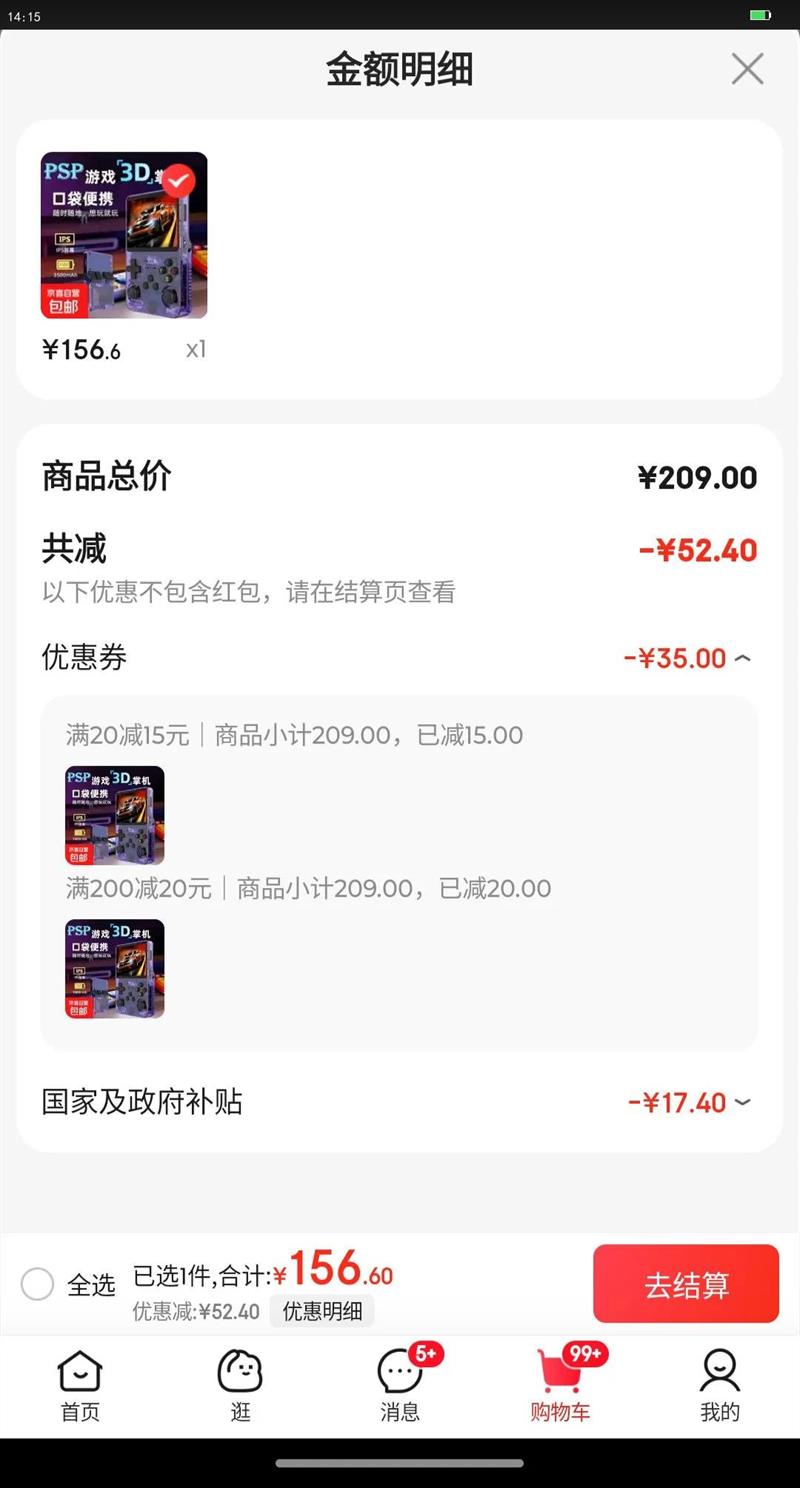Close the 金额明细 panel

tap(747, 69)
